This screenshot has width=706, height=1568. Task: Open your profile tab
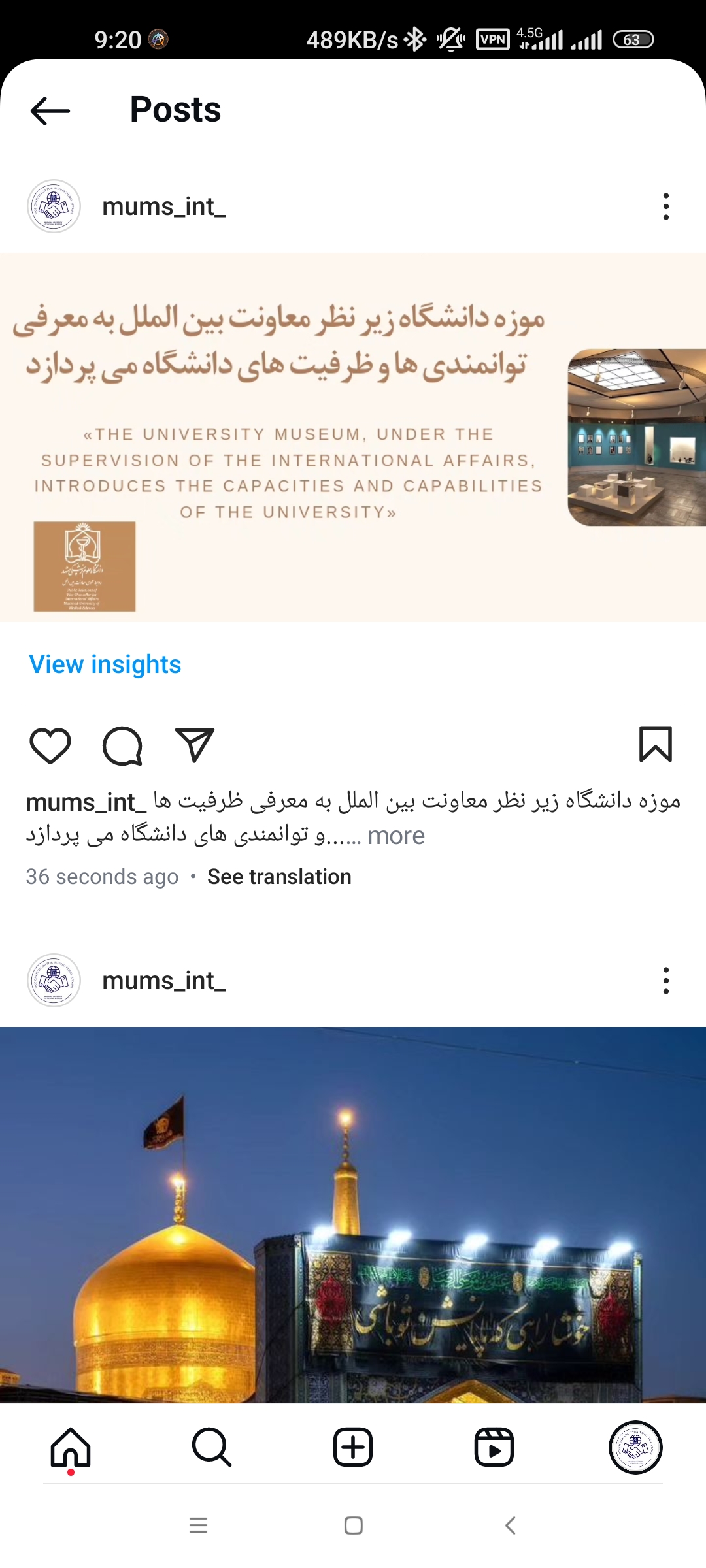point(635,1448)
